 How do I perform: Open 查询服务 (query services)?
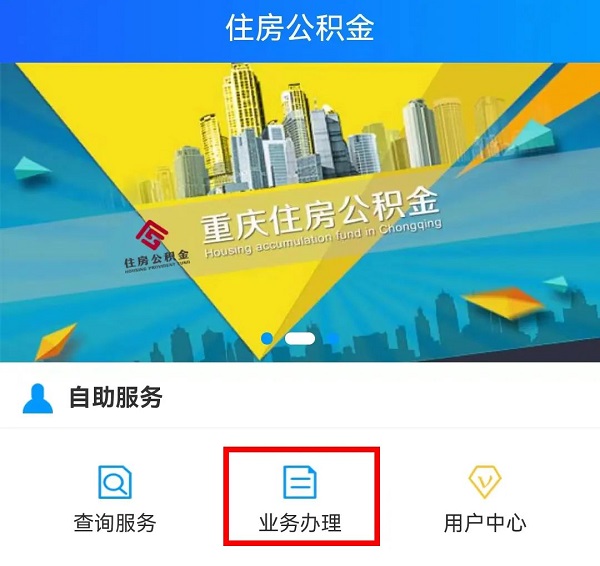(x=115, y=499)
